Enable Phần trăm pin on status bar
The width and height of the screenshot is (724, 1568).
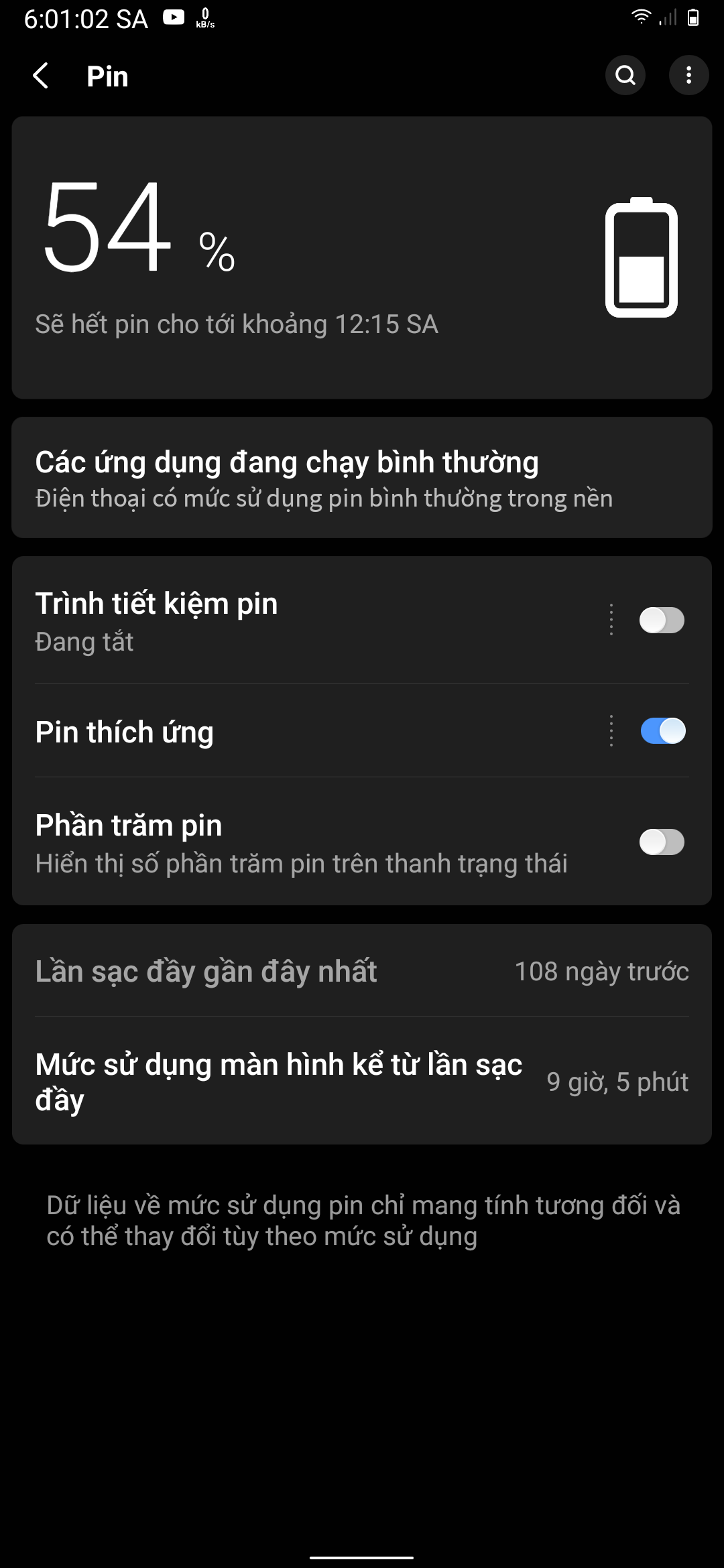tap(662, 842)
